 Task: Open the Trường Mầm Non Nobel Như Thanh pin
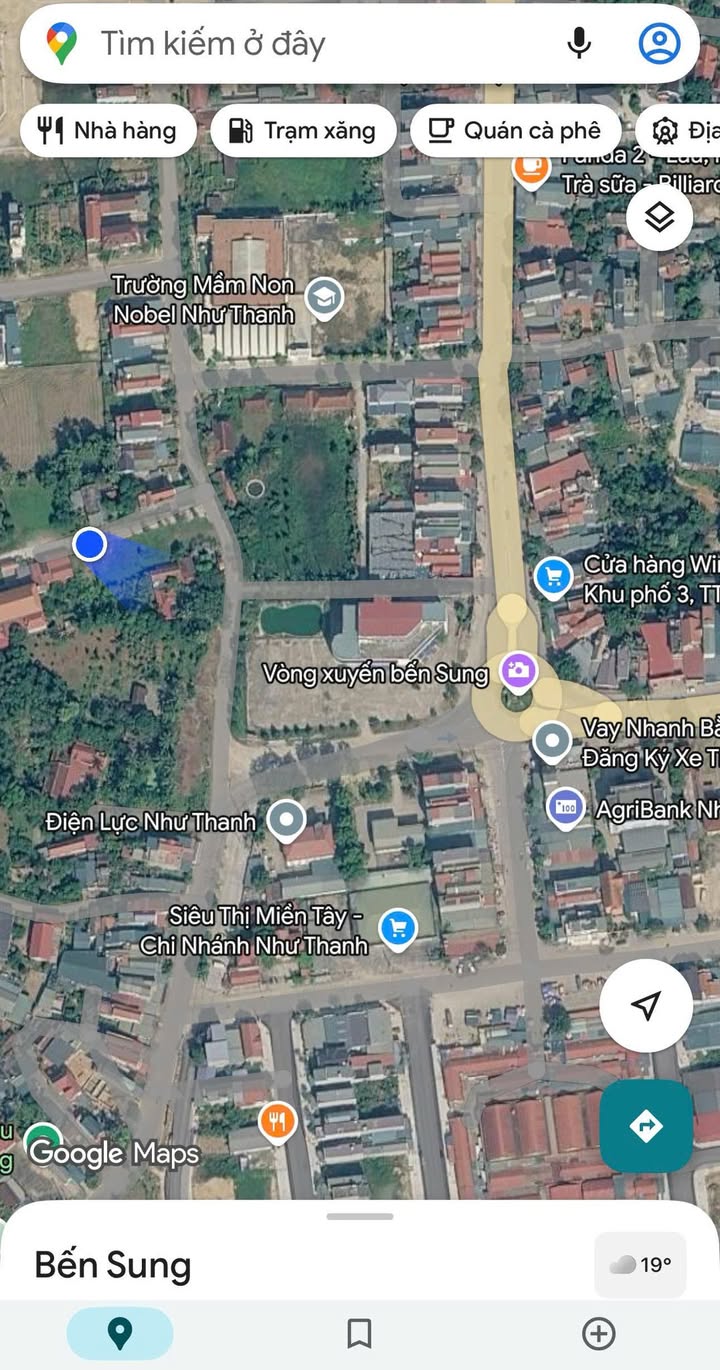(324, 299)
